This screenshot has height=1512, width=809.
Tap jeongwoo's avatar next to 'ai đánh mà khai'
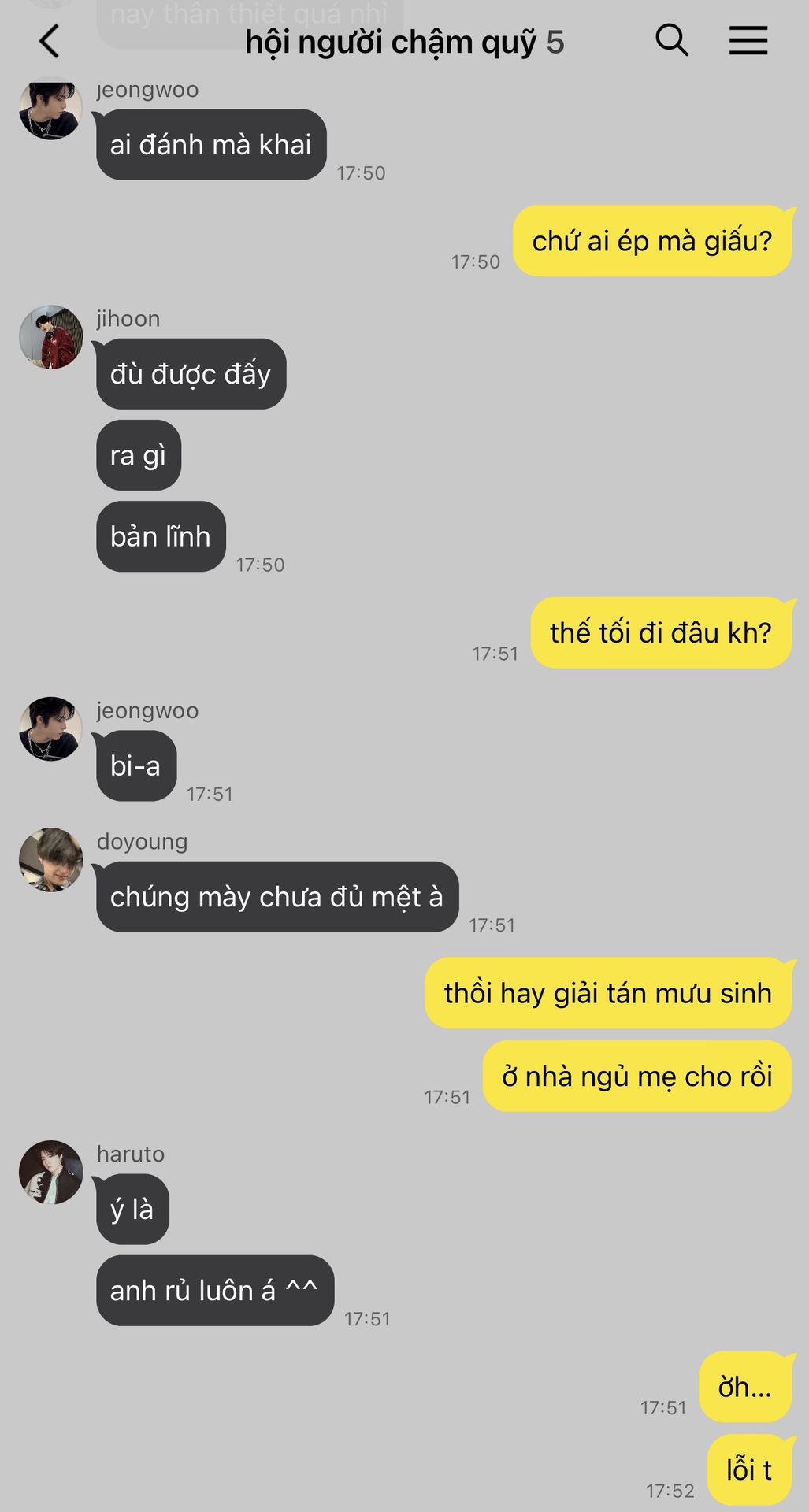51,109
